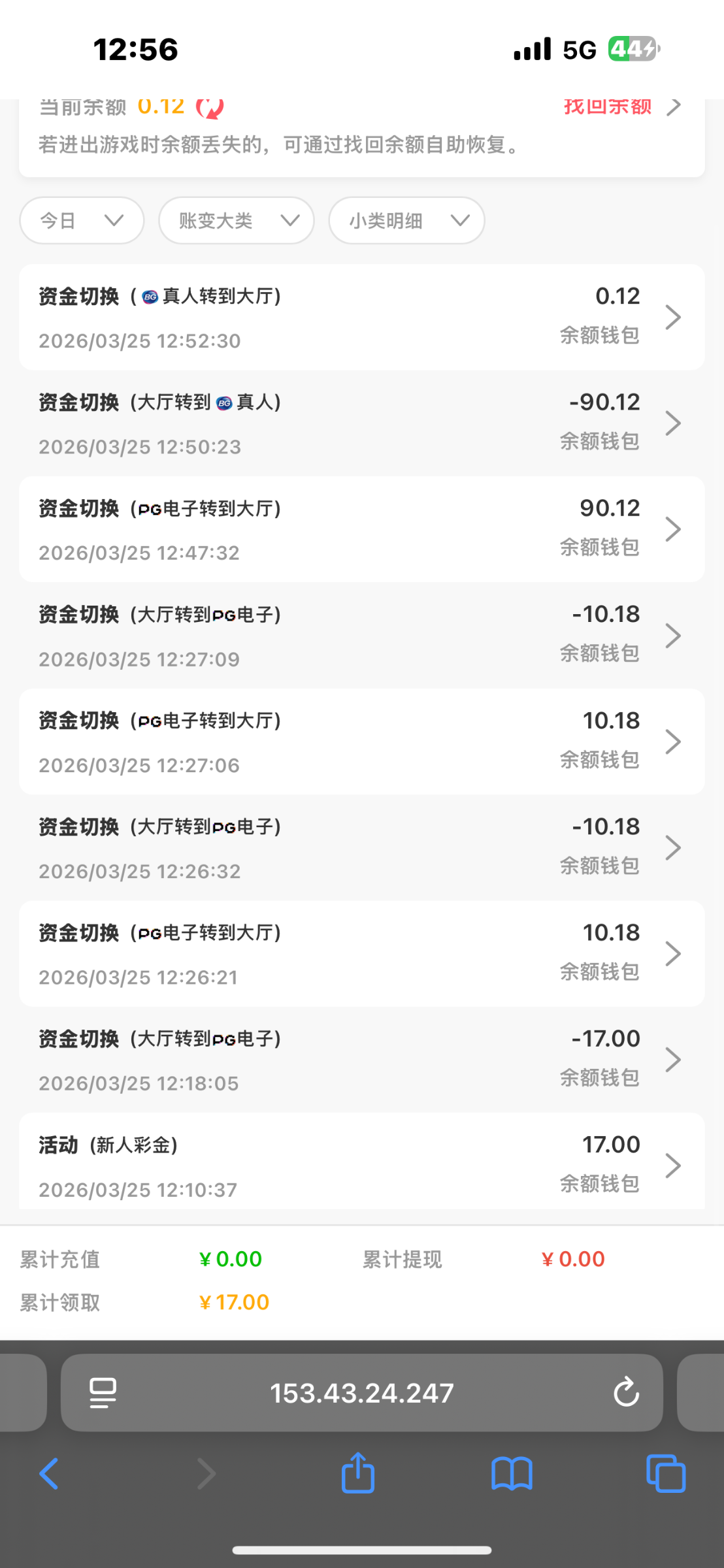Screen dimensions: 724x1568
Task: Open the 12:47:32 transfer record of 90.12
Action: [x=361, y=529]
